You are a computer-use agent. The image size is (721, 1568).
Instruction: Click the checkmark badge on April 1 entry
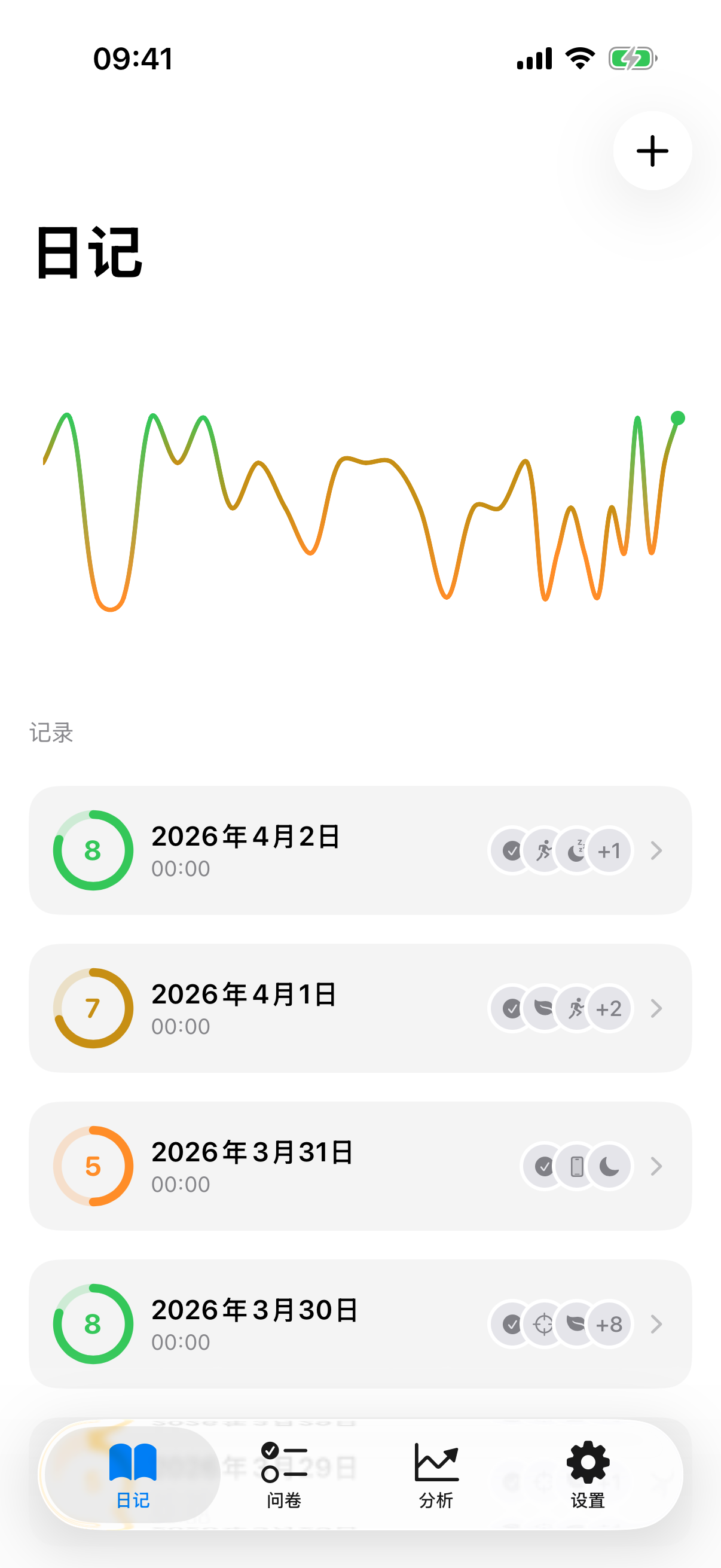[511, 1008]
